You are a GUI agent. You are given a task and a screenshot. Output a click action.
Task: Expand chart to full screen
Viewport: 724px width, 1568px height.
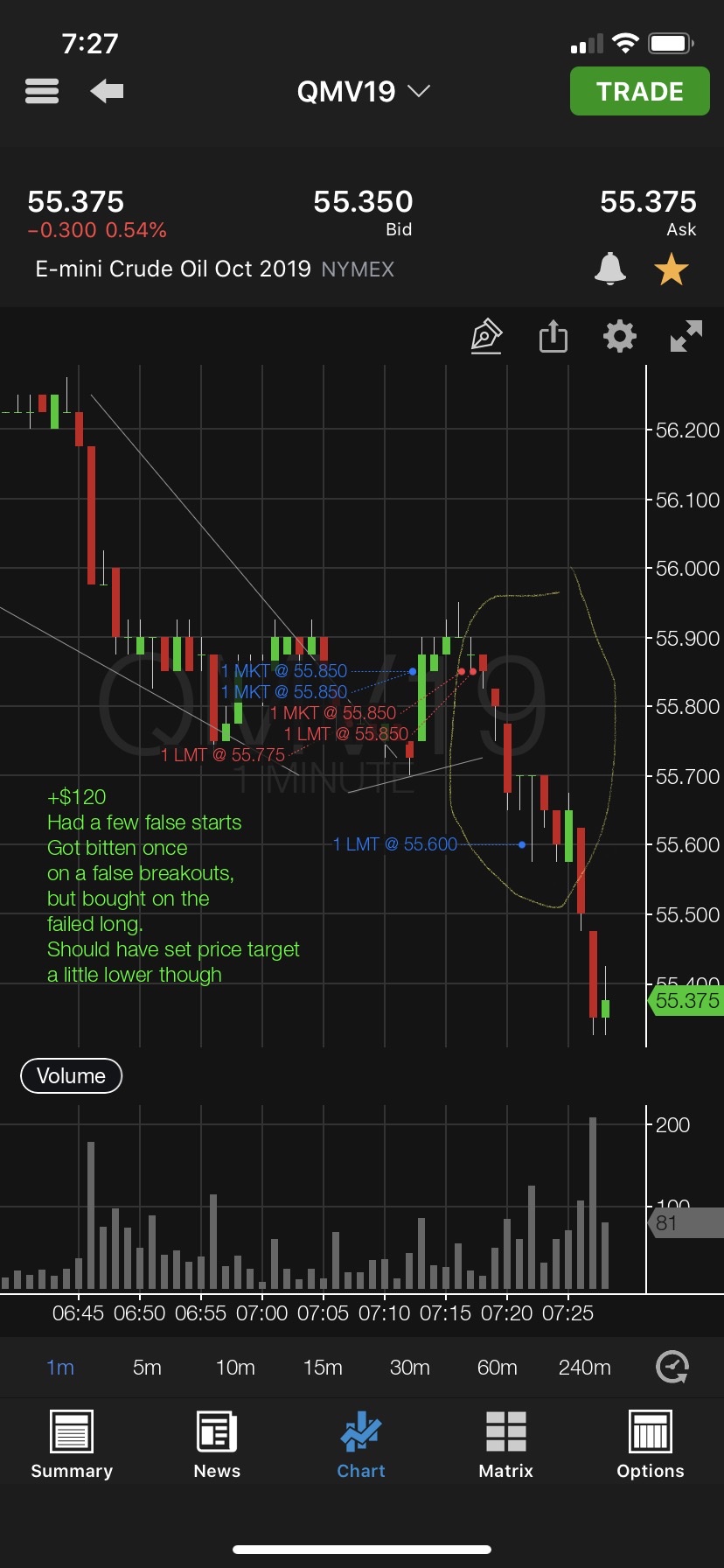coord(686,336)
